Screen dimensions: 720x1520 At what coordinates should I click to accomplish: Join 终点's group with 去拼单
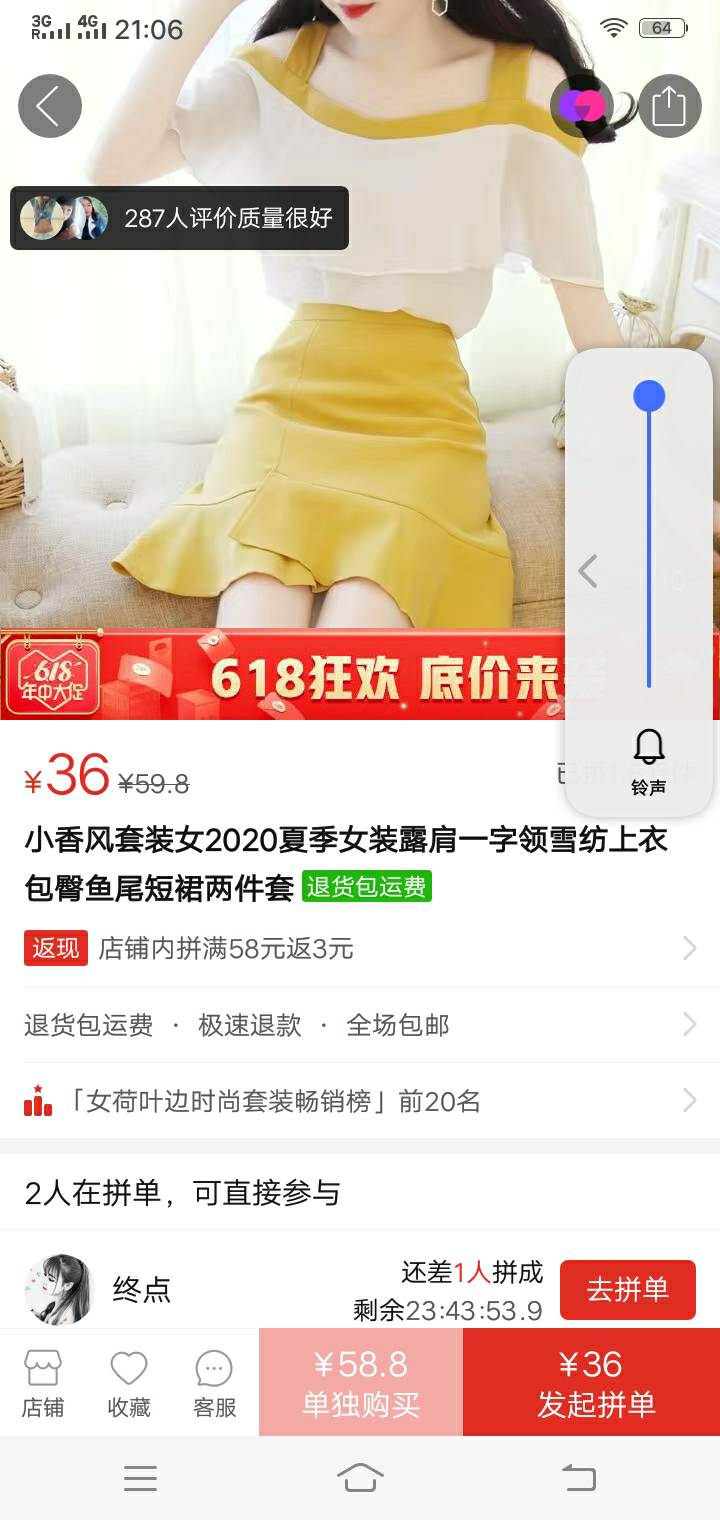pos(627,1290)
